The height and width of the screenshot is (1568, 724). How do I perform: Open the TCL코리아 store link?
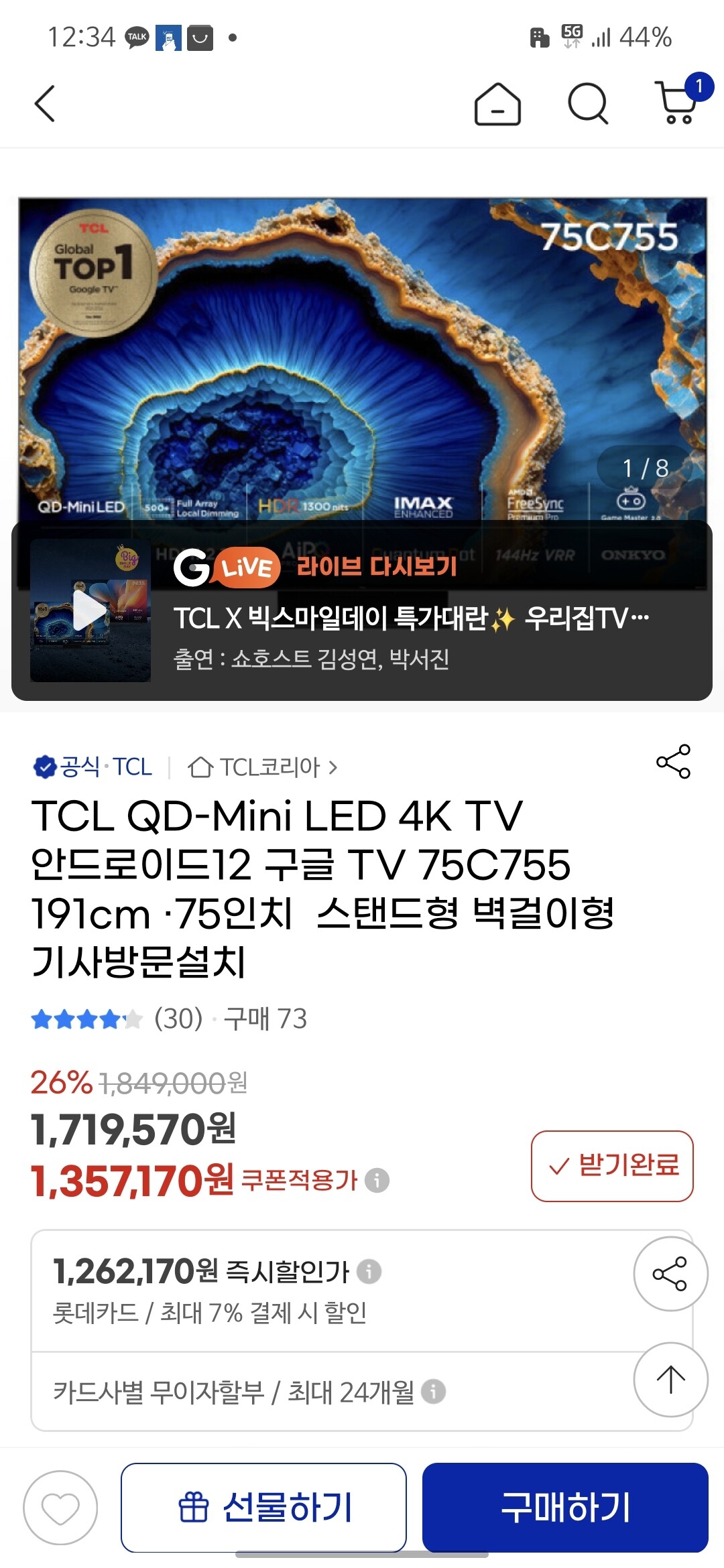(263, 767)
